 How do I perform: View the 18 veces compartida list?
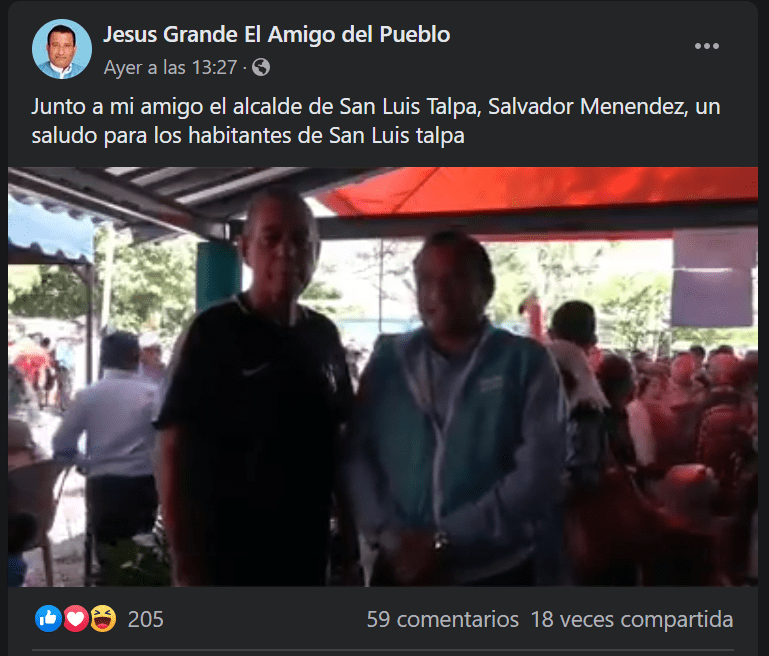click(x=632, y=619)
